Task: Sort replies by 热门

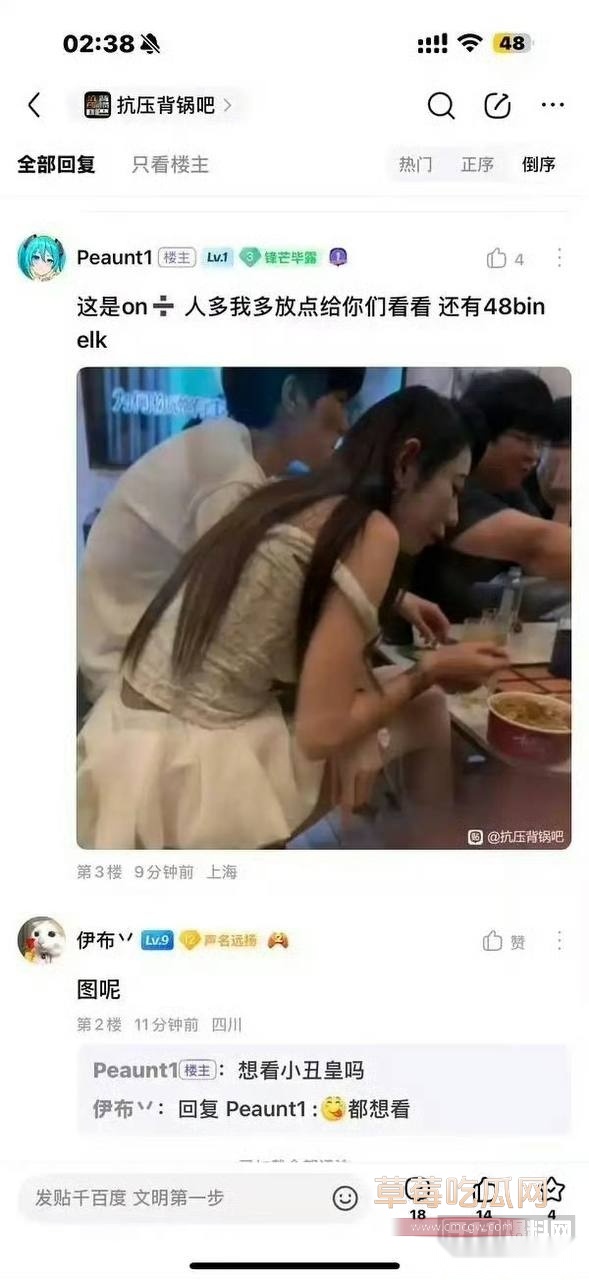Action: tap(416, 165)
